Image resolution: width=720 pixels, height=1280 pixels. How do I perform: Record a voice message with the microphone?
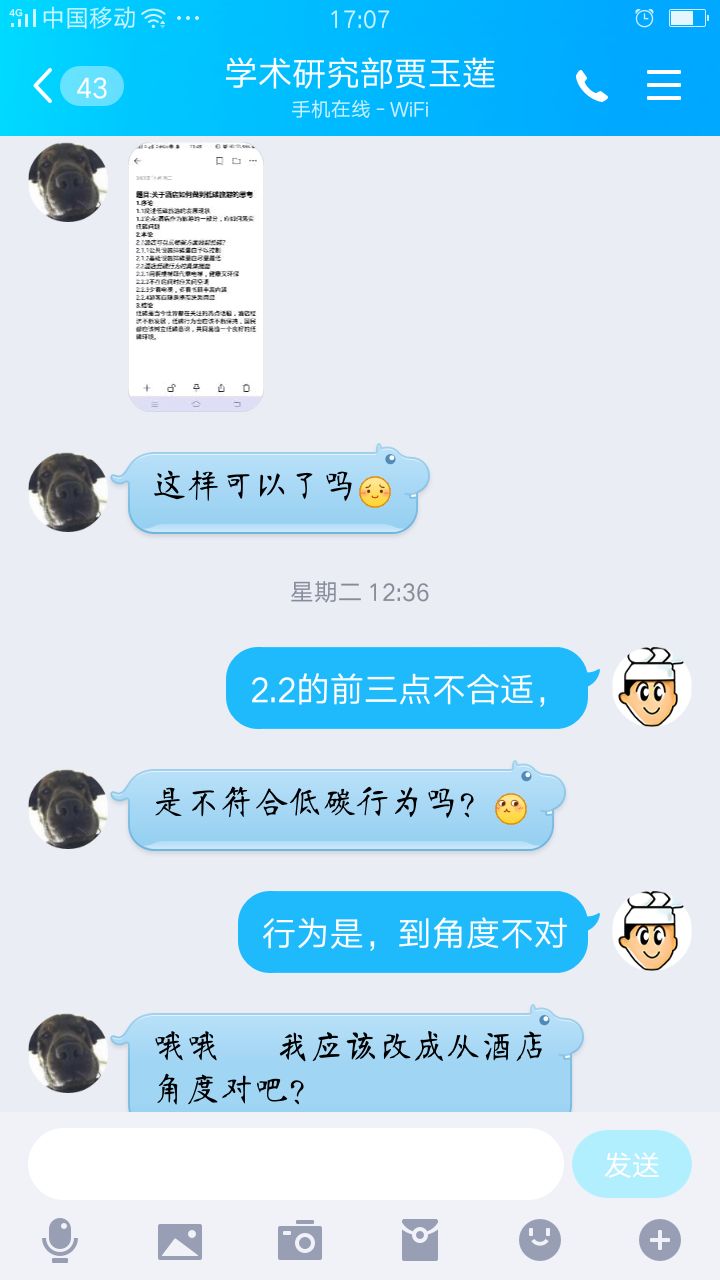[60, 1241]
